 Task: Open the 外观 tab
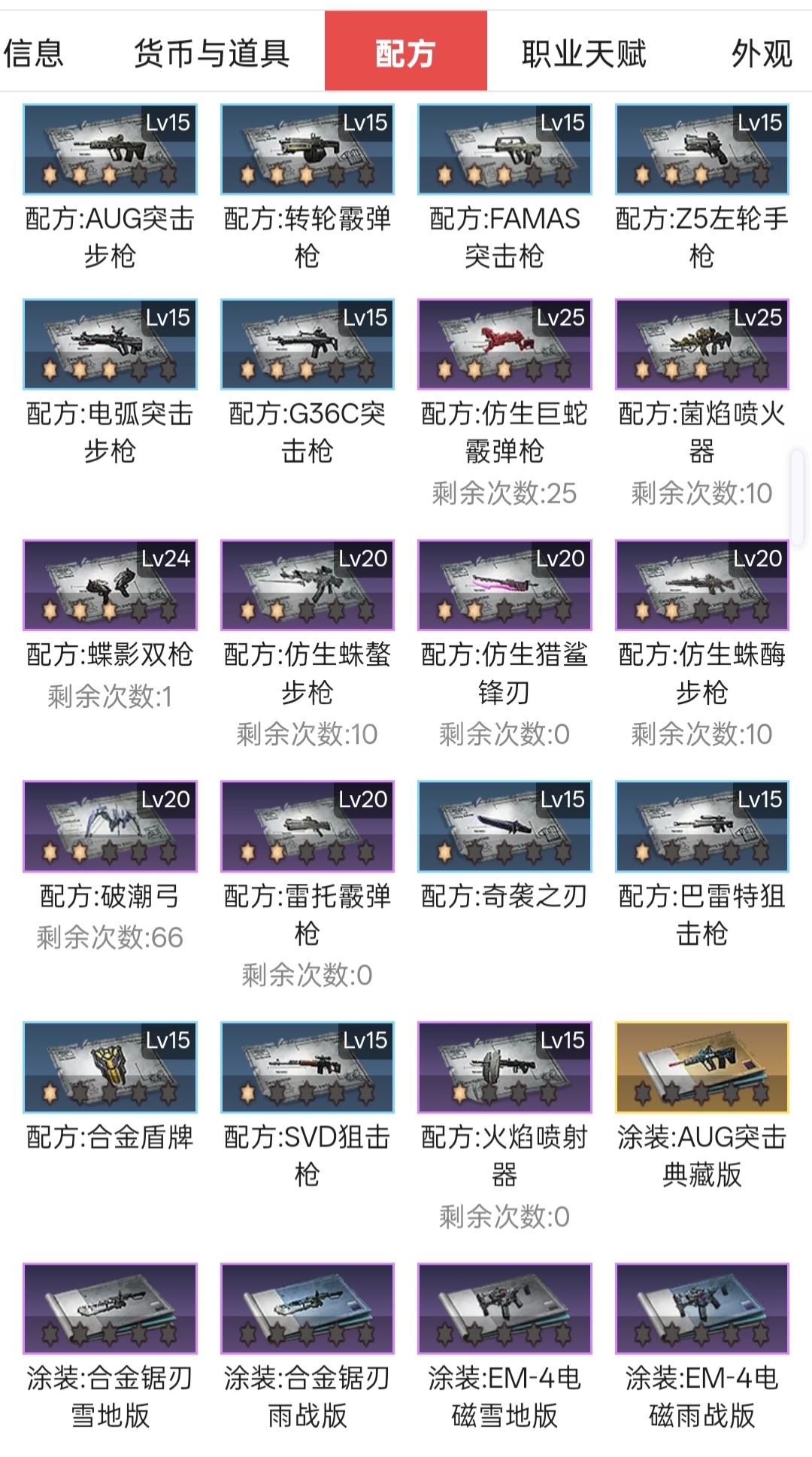pos(762,53)
